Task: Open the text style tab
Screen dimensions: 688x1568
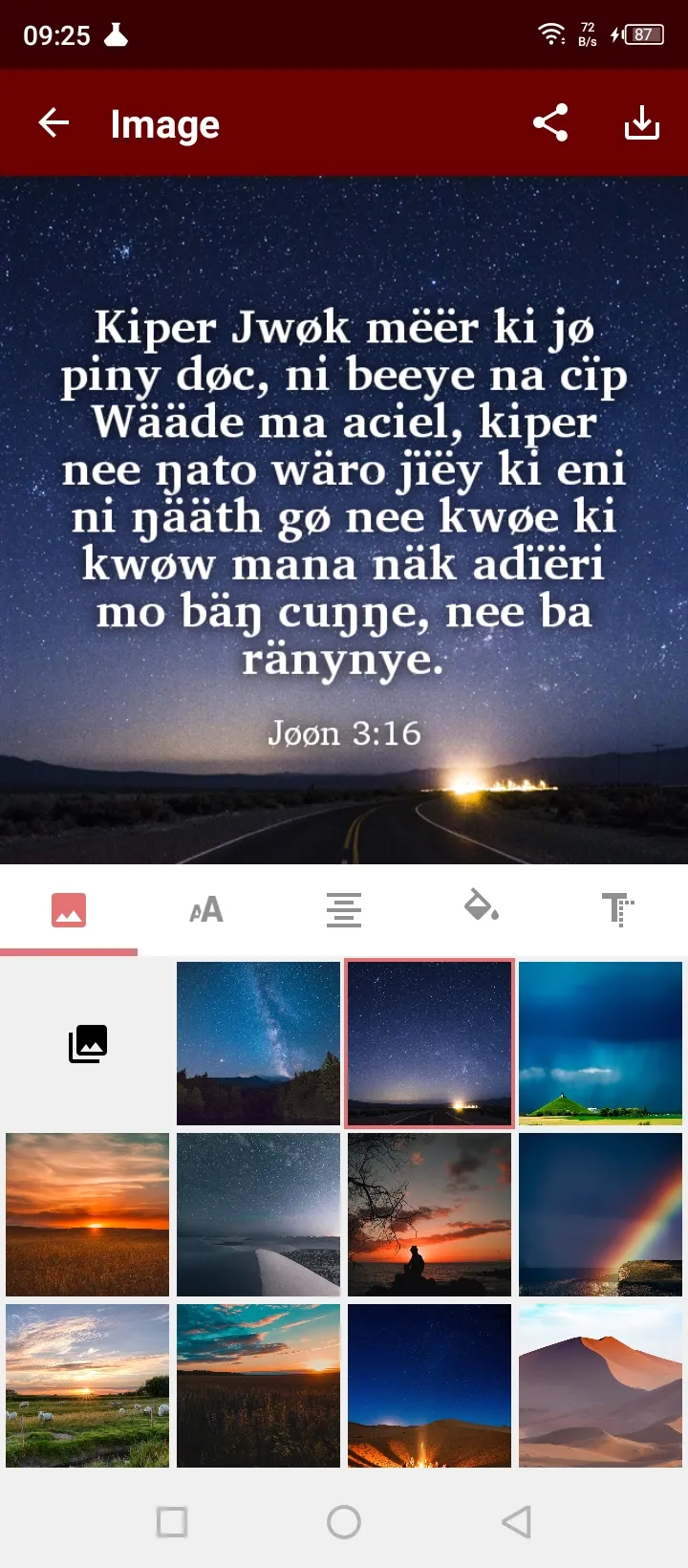Action: (617, 909)
